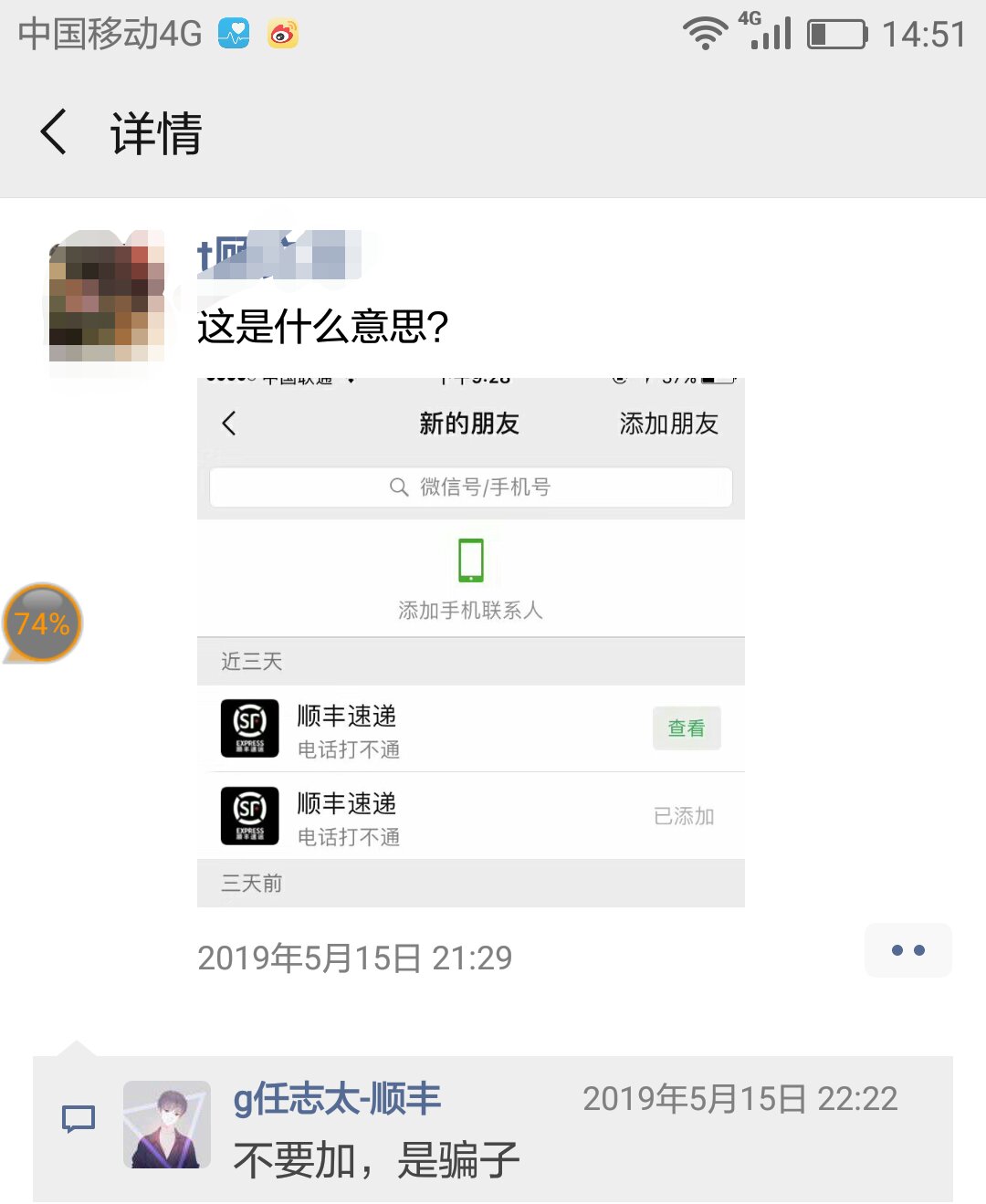986x1204 pixels.
Task: Go back from the 详情 page
Action: click(55, 132)
